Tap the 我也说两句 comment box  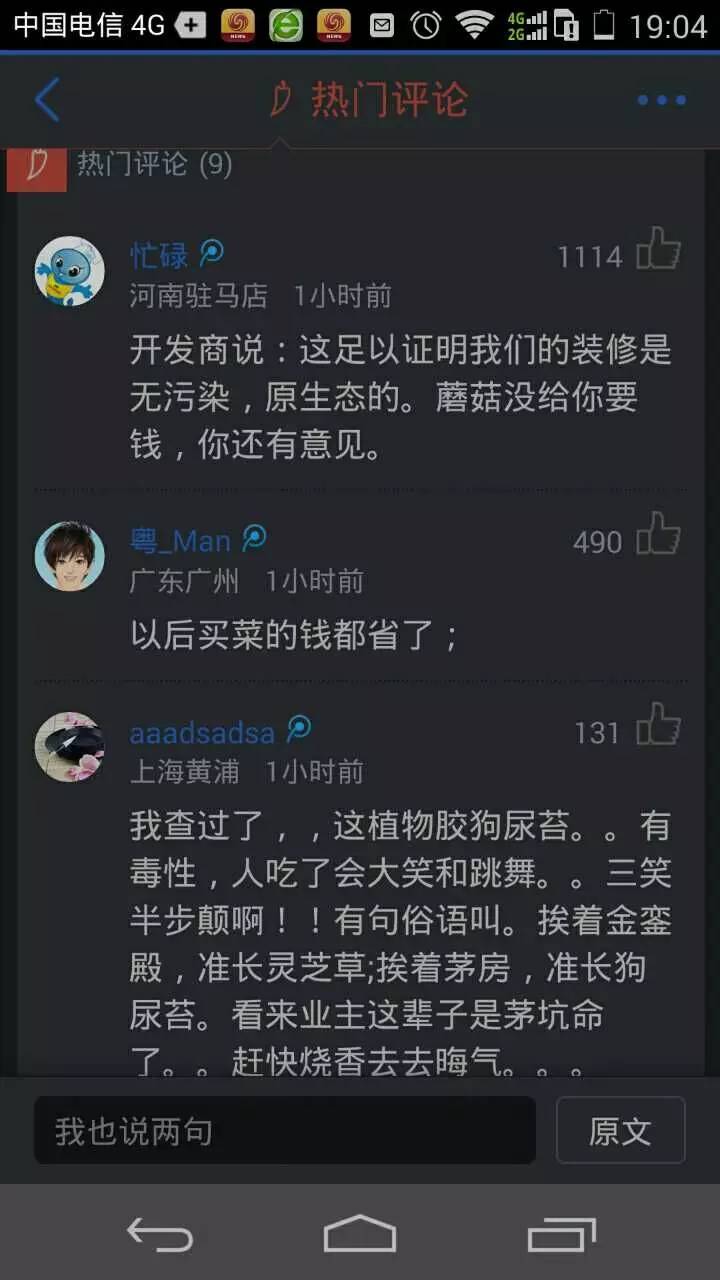click(285, 1131)
